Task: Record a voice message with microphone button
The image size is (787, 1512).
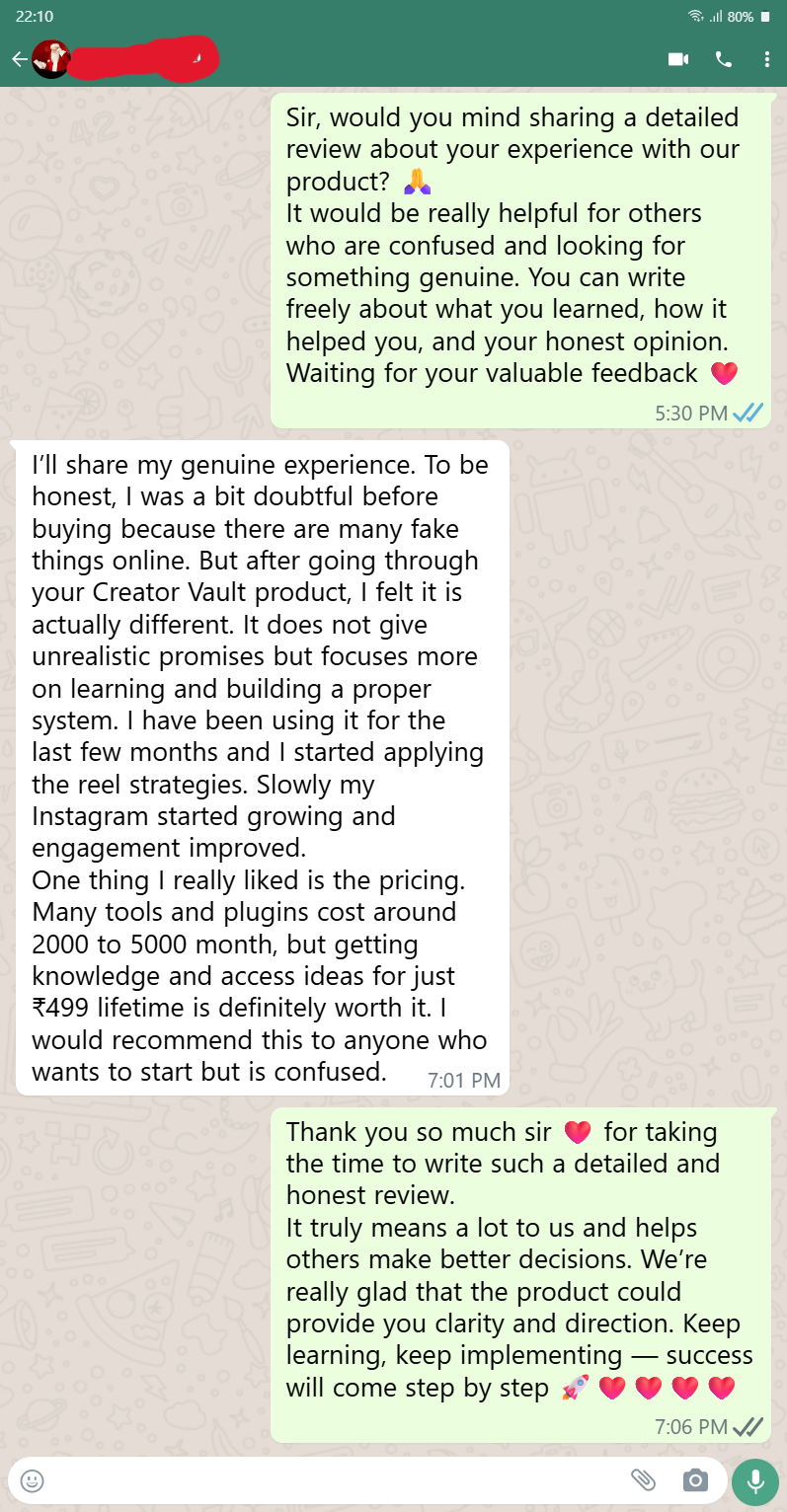Action: pyautogui.click(x=755, y=1480)
